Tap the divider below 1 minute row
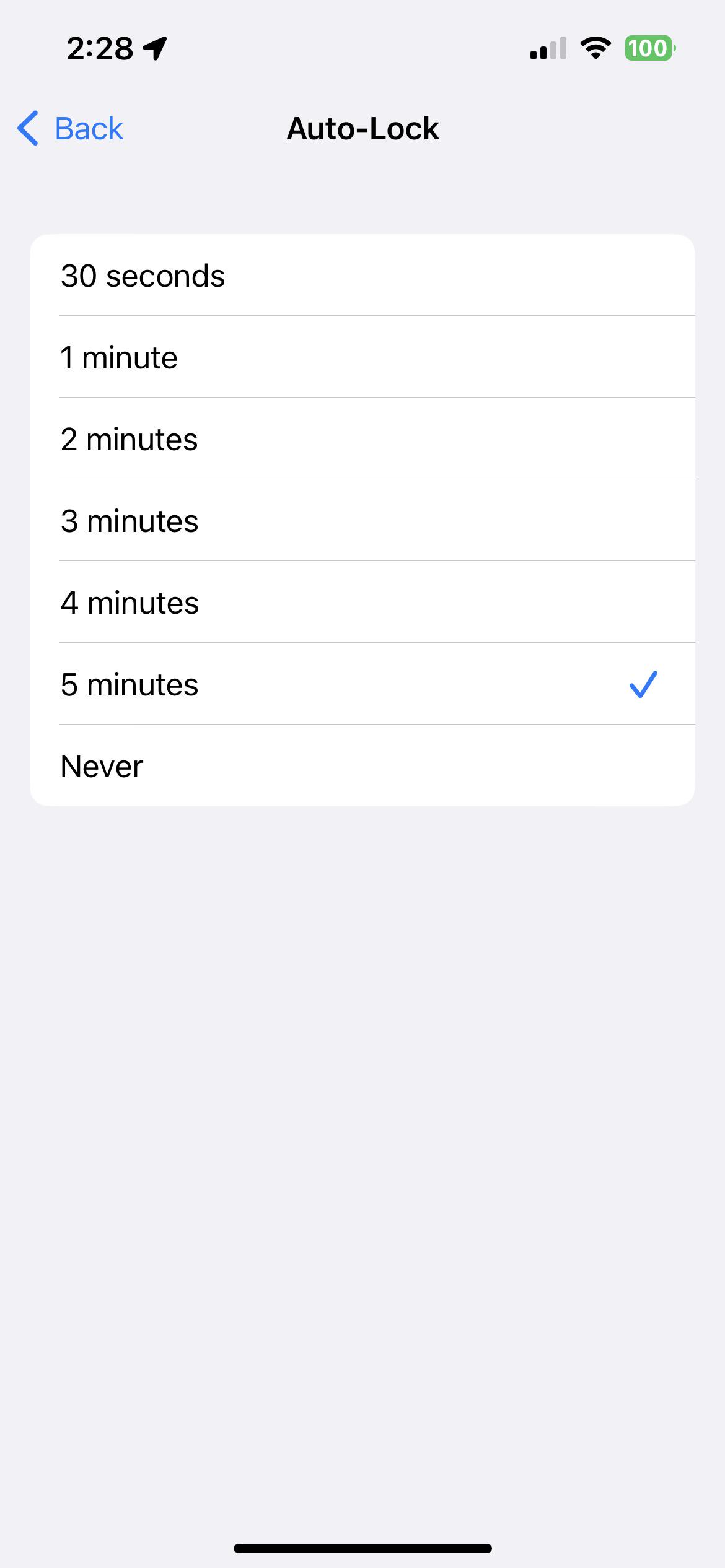Viewport: 725px width, 1568px height. 376,398
